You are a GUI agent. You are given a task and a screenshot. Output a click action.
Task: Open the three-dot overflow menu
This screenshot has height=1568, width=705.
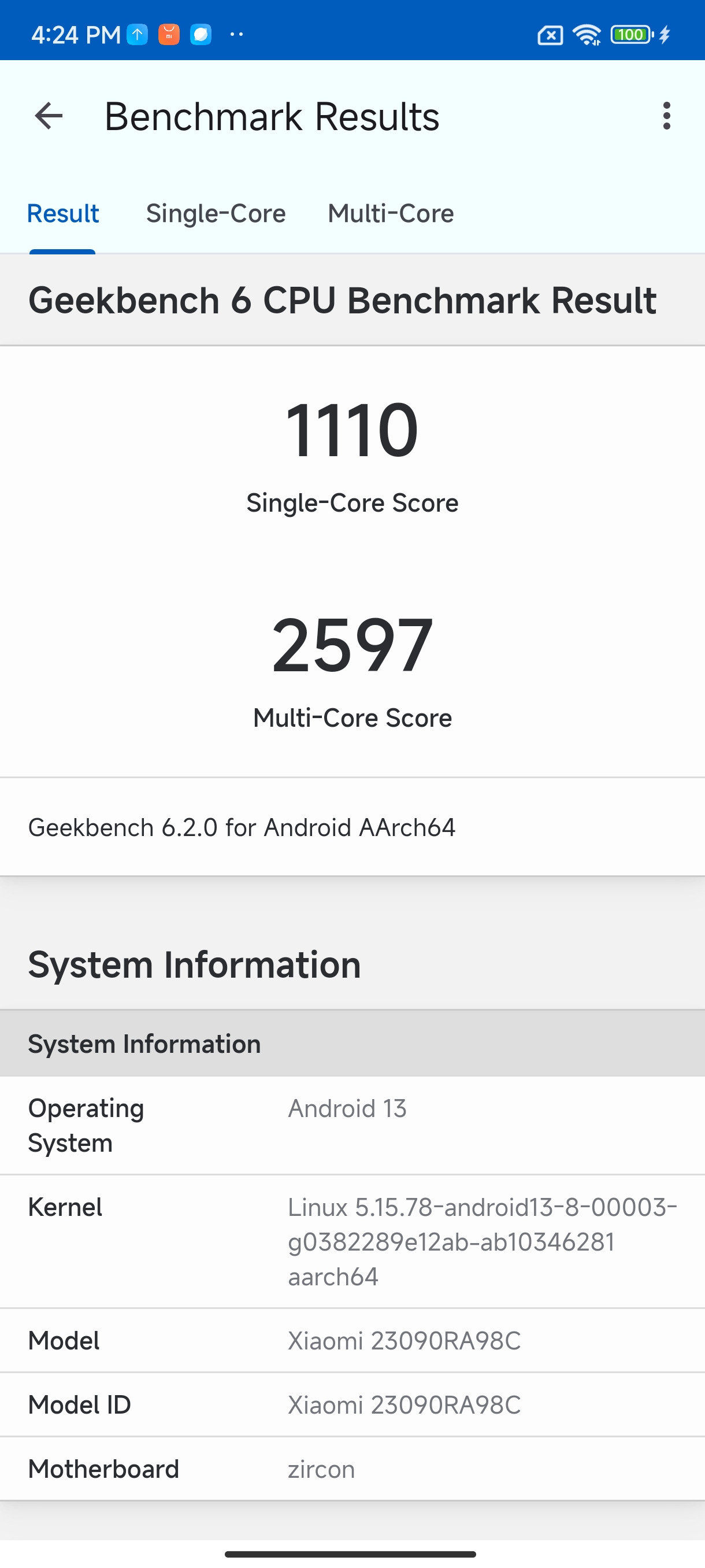point(667,116)
